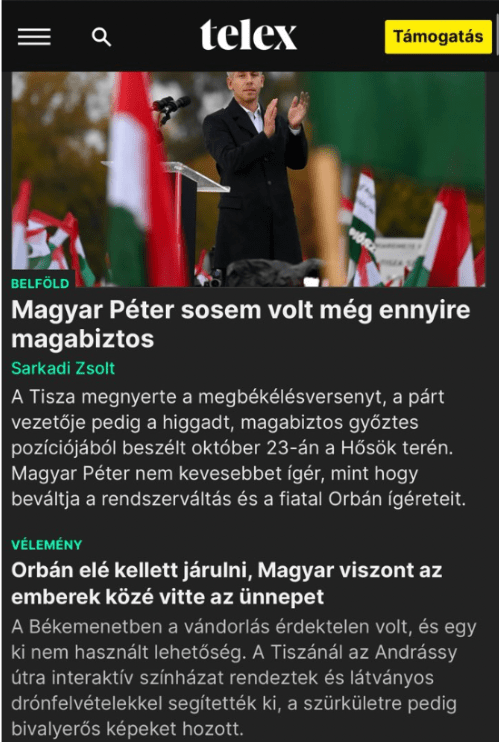
Task: Tap the Támogatás button
Action: click(438, 37)
